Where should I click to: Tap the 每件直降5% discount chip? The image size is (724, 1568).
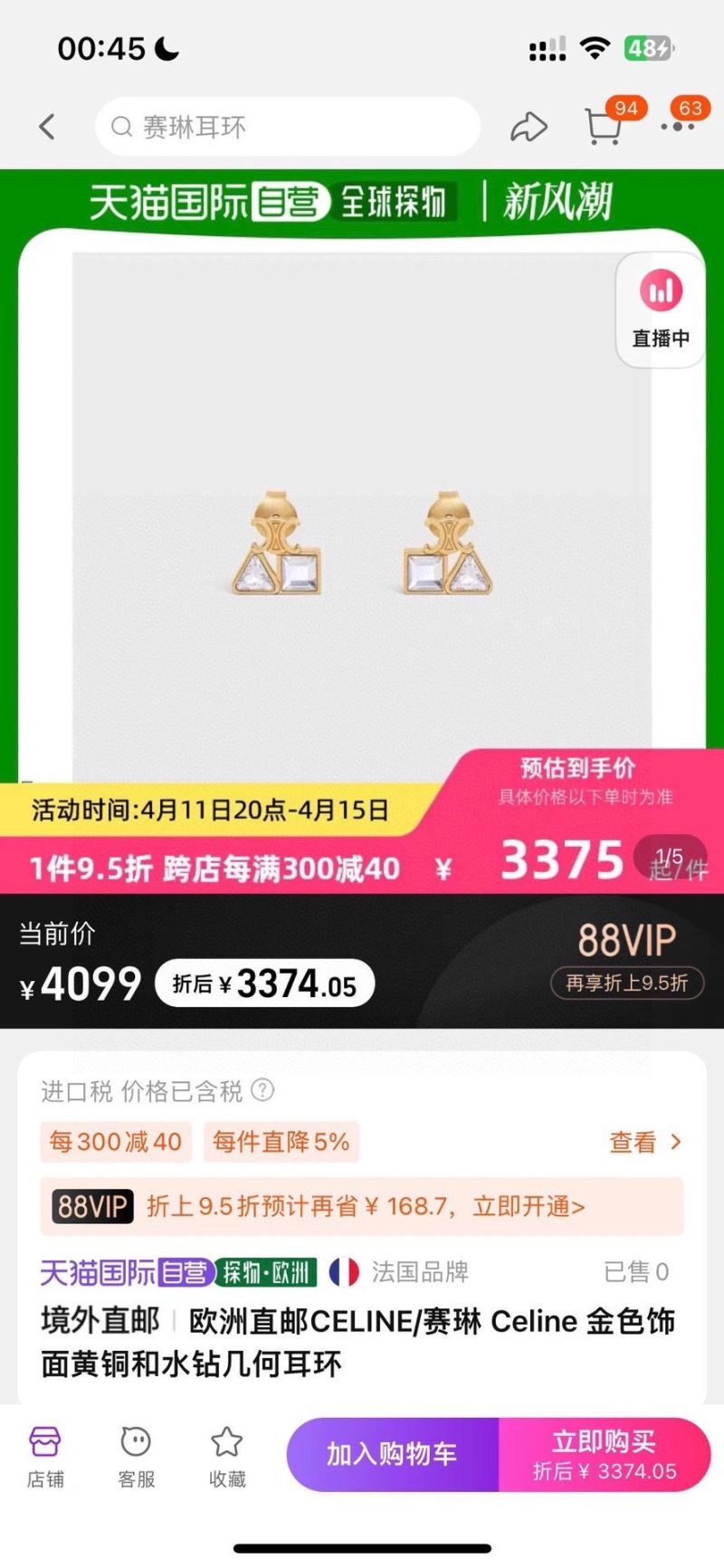(x=281, y=1142)
